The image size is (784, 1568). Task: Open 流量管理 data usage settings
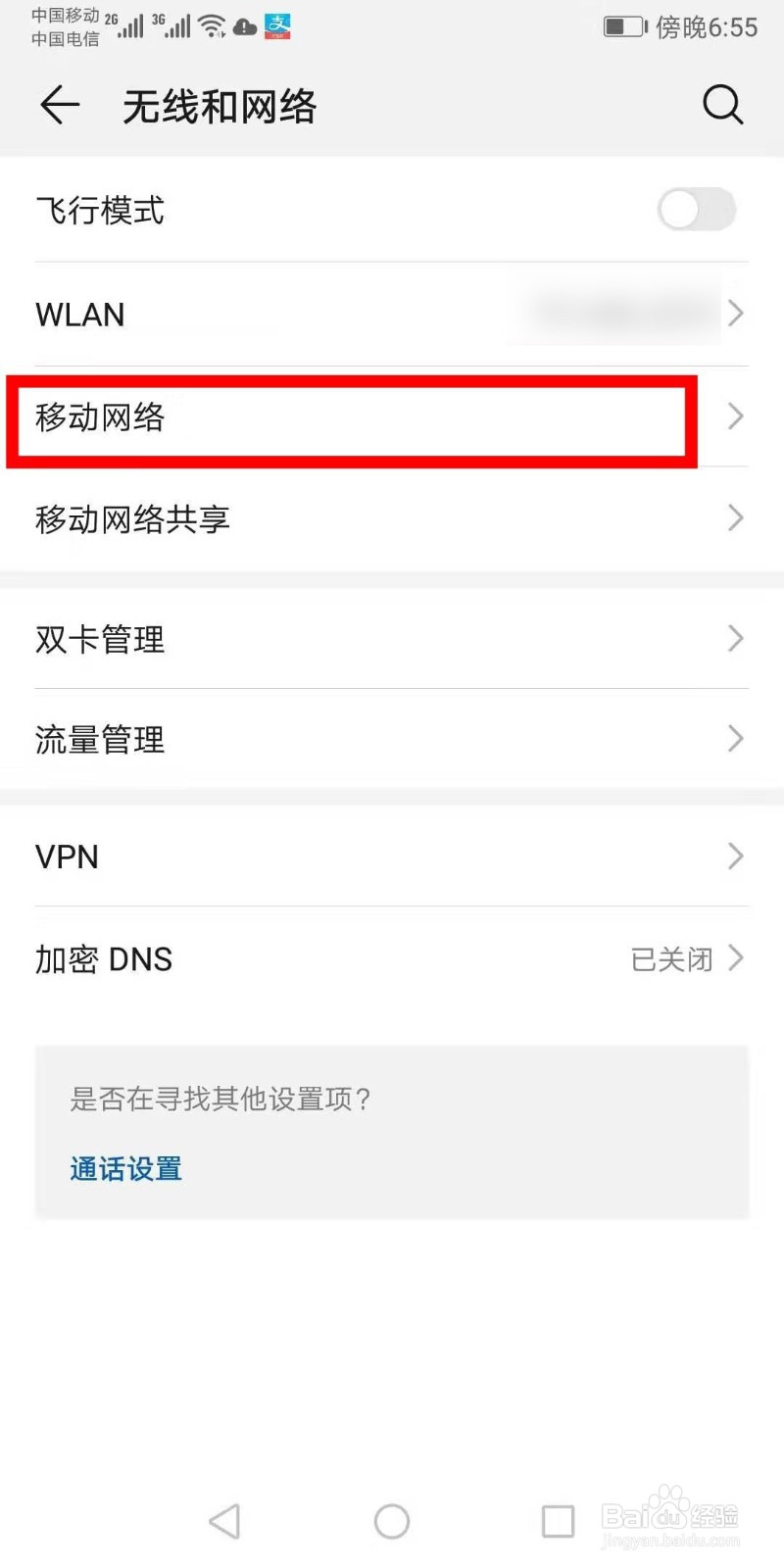tap(392, 739)
